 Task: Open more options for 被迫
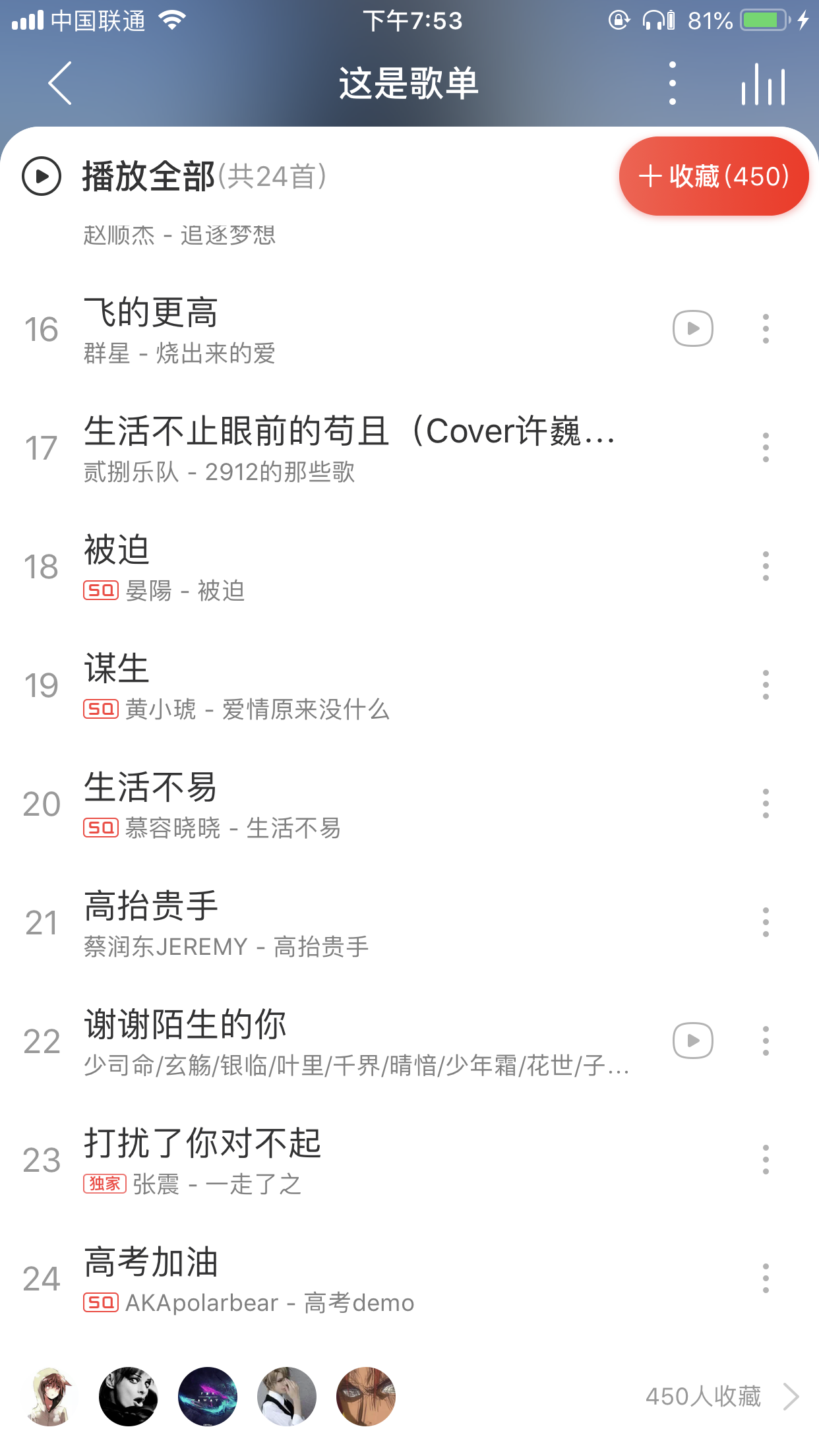coord(766,566)
